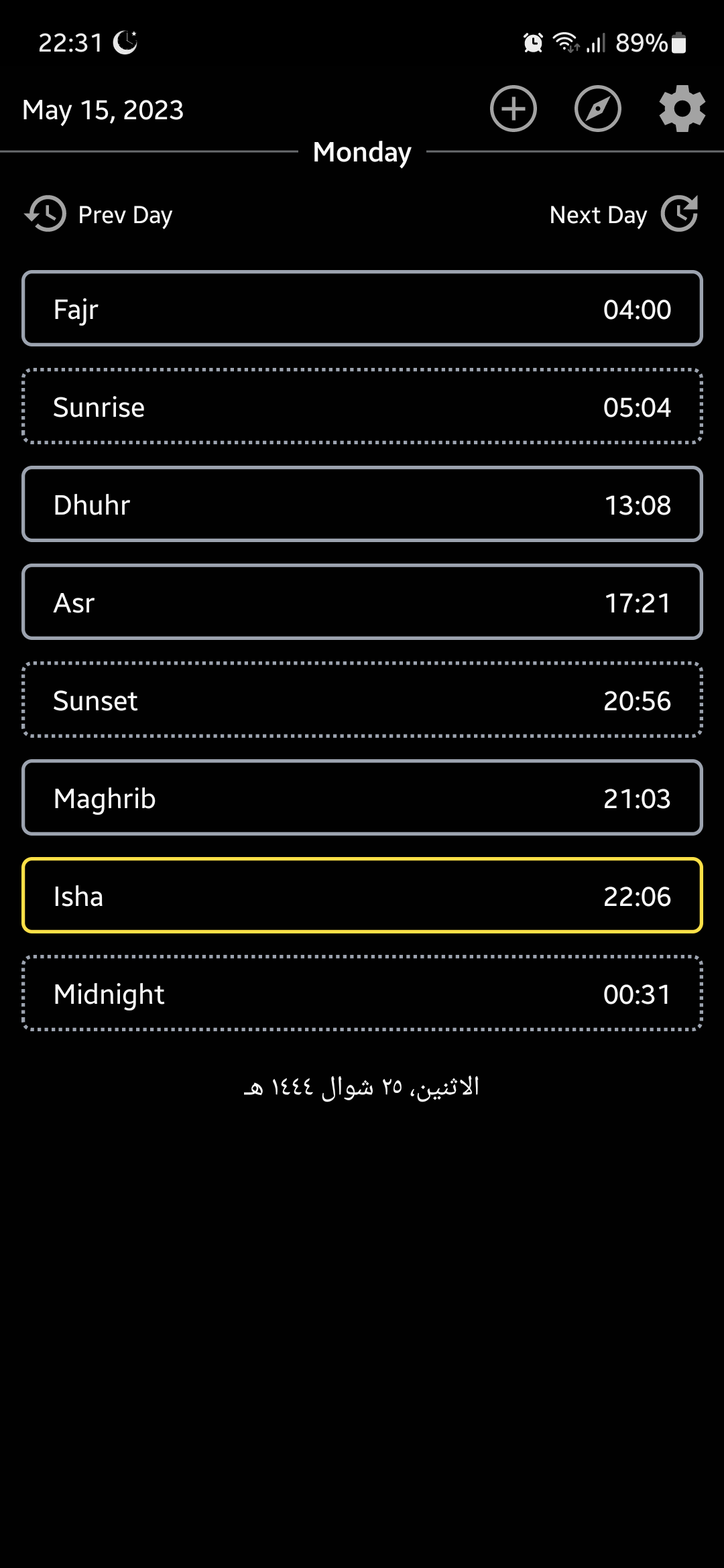Tap the Wi-Fi icon in the status bar
The height and width of the screenshot is (1568, 724).
(565, 42)
